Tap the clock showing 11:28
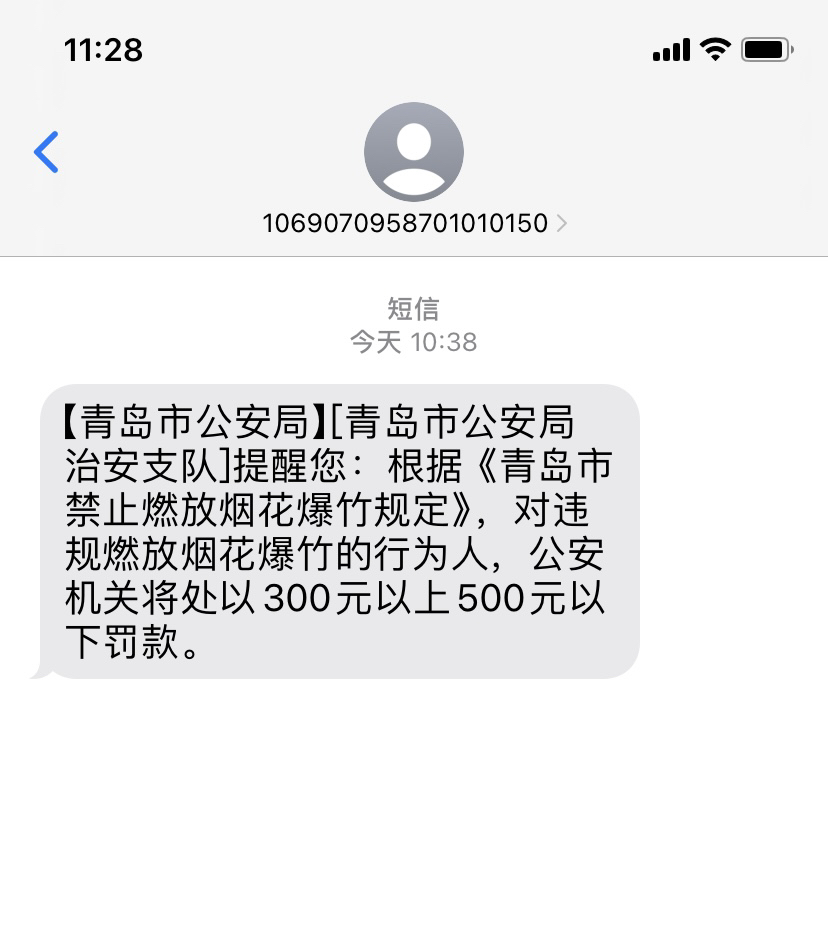828x943 pixels. click(x=103, y=49)
